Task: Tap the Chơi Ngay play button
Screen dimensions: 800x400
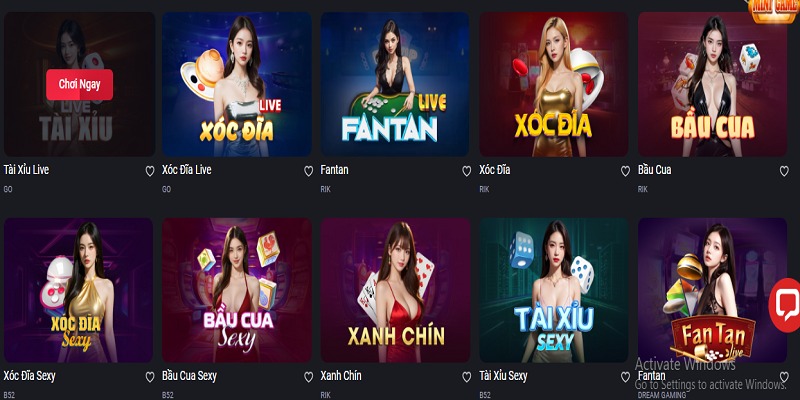Action: tap(80, 85)
